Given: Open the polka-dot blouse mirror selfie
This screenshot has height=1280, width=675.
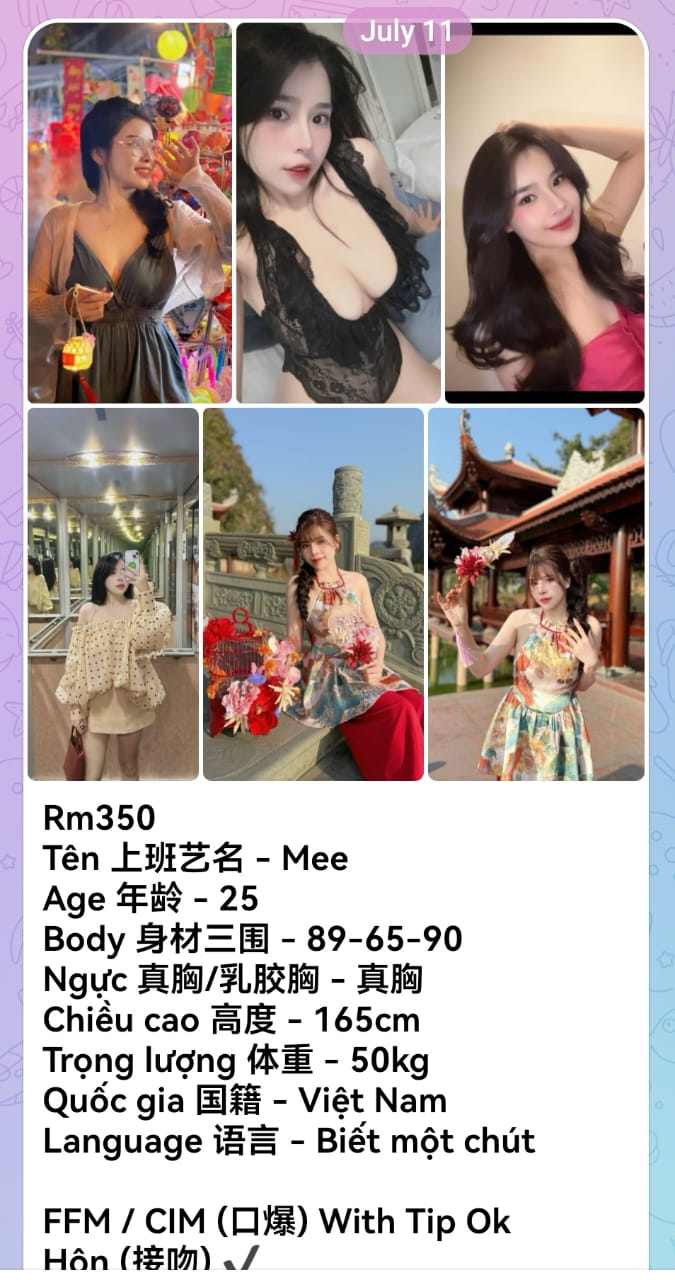Looking at the screenshot, I should click(x=113, y=594).
